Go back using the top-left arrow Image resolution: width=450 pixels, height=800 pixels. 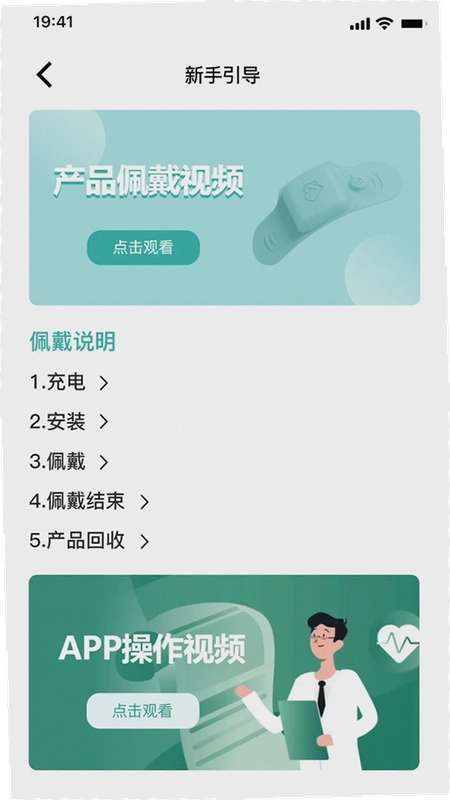[x=44, y=75]
